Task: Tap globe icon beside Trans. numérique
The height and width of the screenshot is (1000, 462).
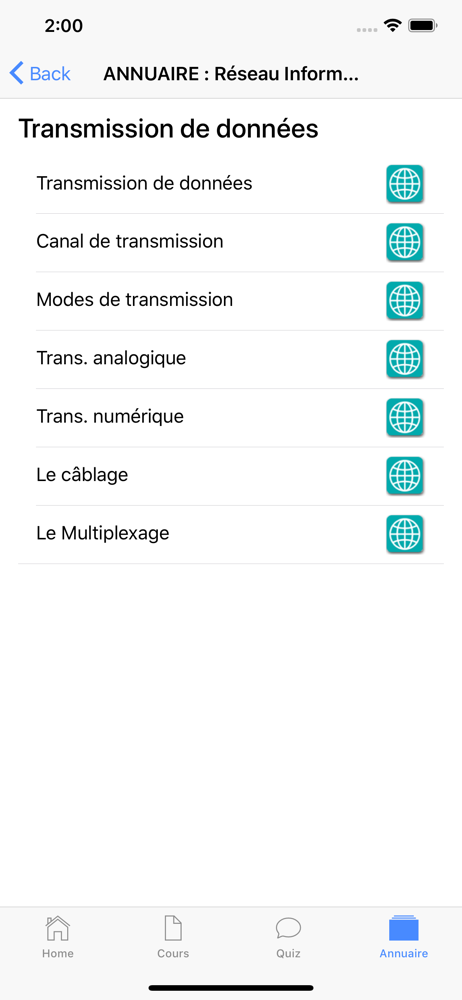Action: (x=405, y=417)
